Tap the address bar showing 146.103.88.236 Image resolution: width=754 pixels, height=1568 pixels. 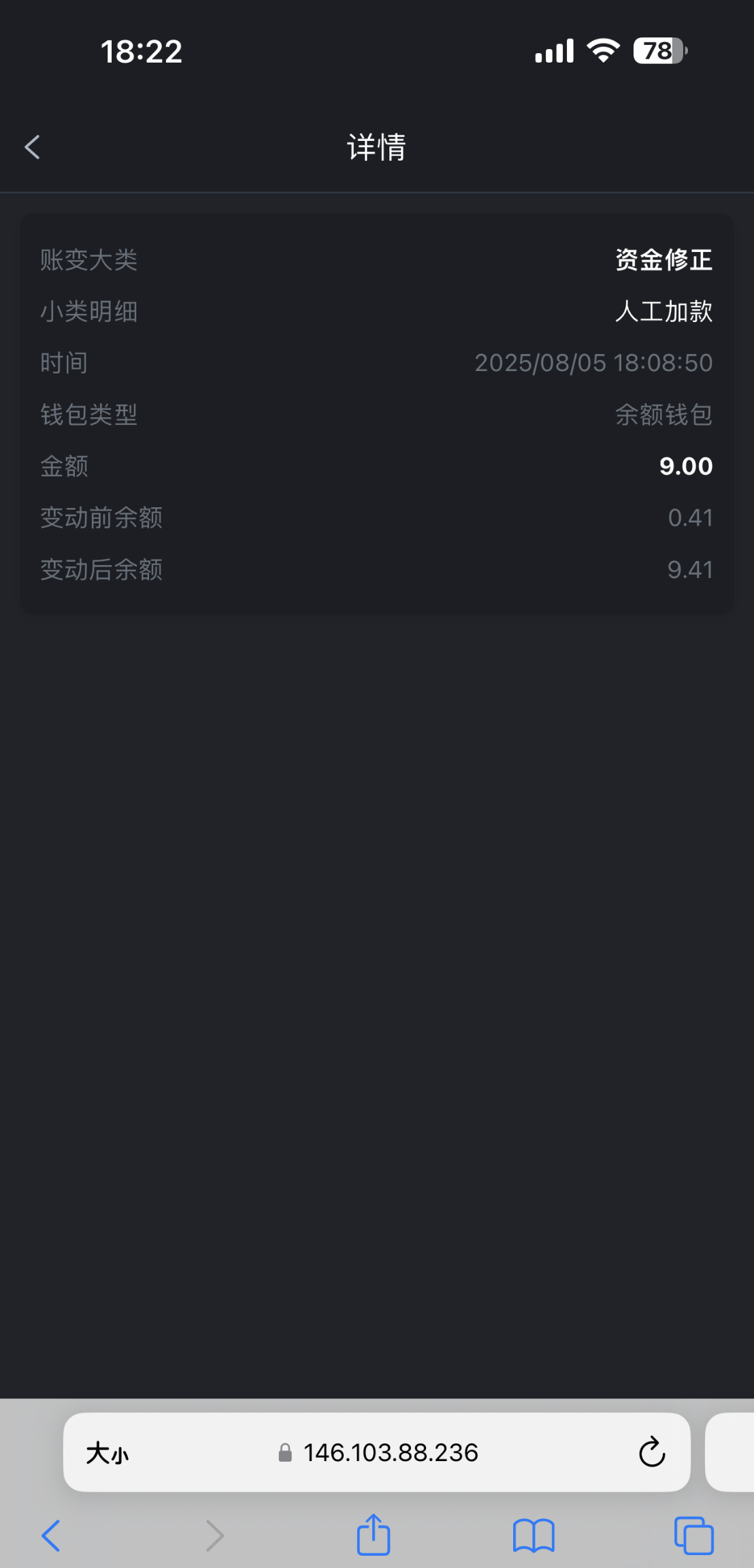pyautogui.click(x=378, y=1452)
